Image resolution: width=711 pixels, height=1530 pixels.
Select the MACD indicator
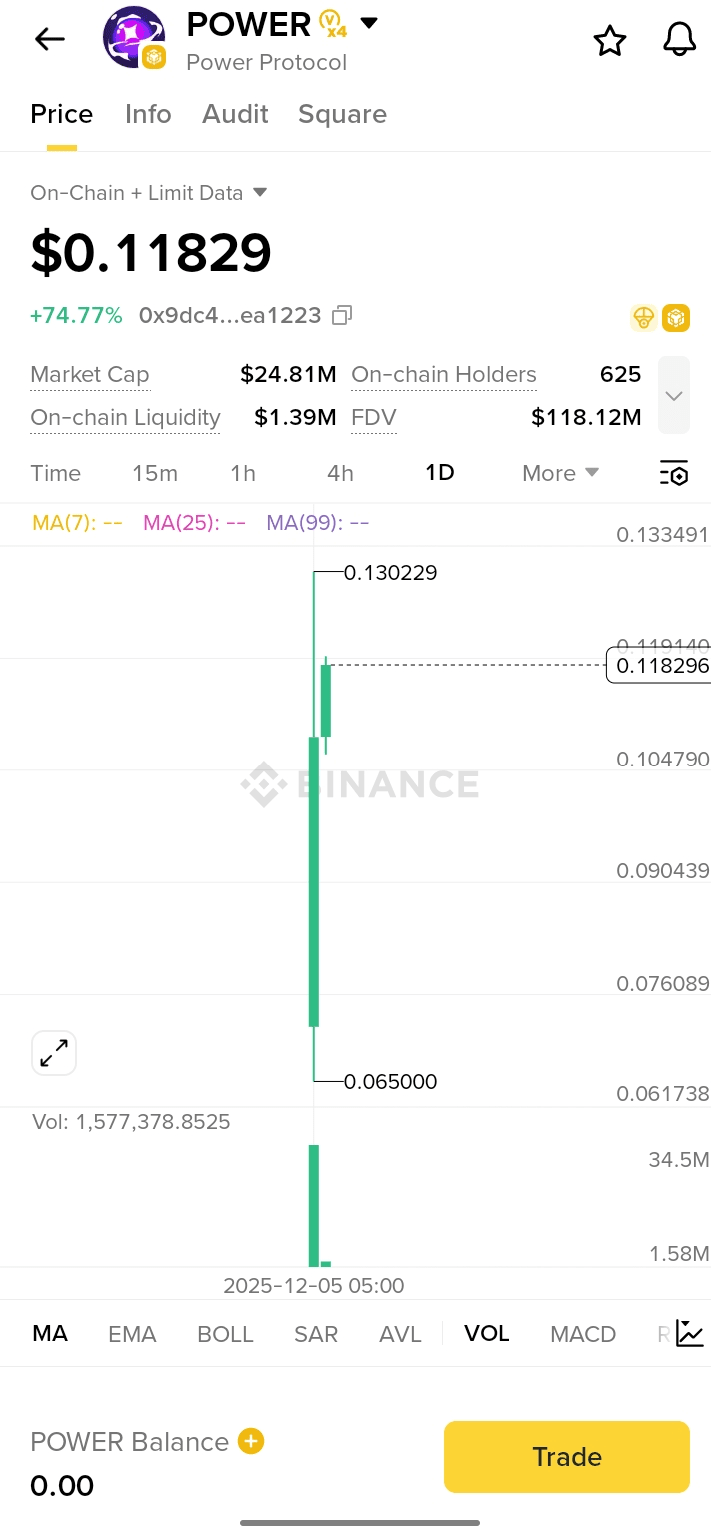point(583,1334)
